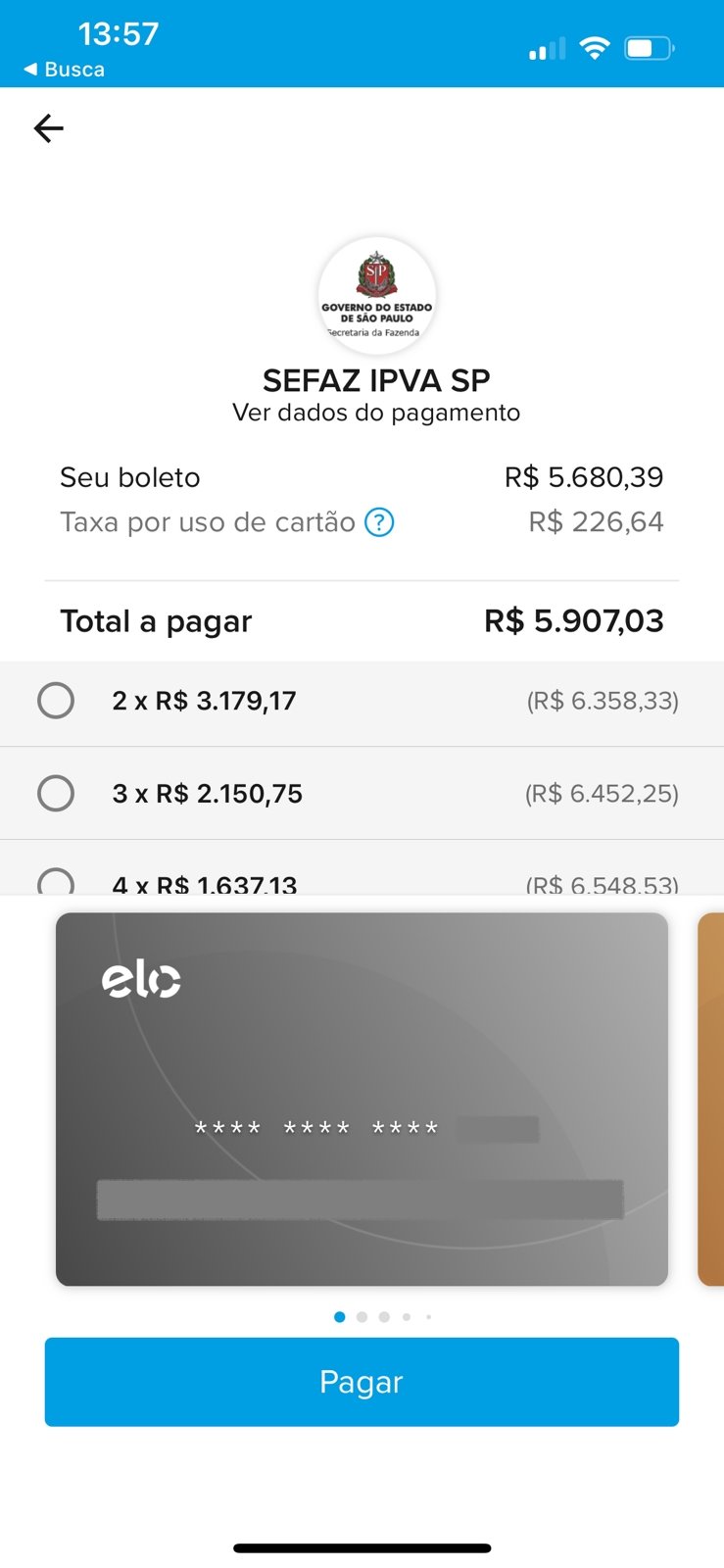Viewport: 724px width, 1568px height.
Task: Select the gray Elo card
Action: click(362, 1099)
